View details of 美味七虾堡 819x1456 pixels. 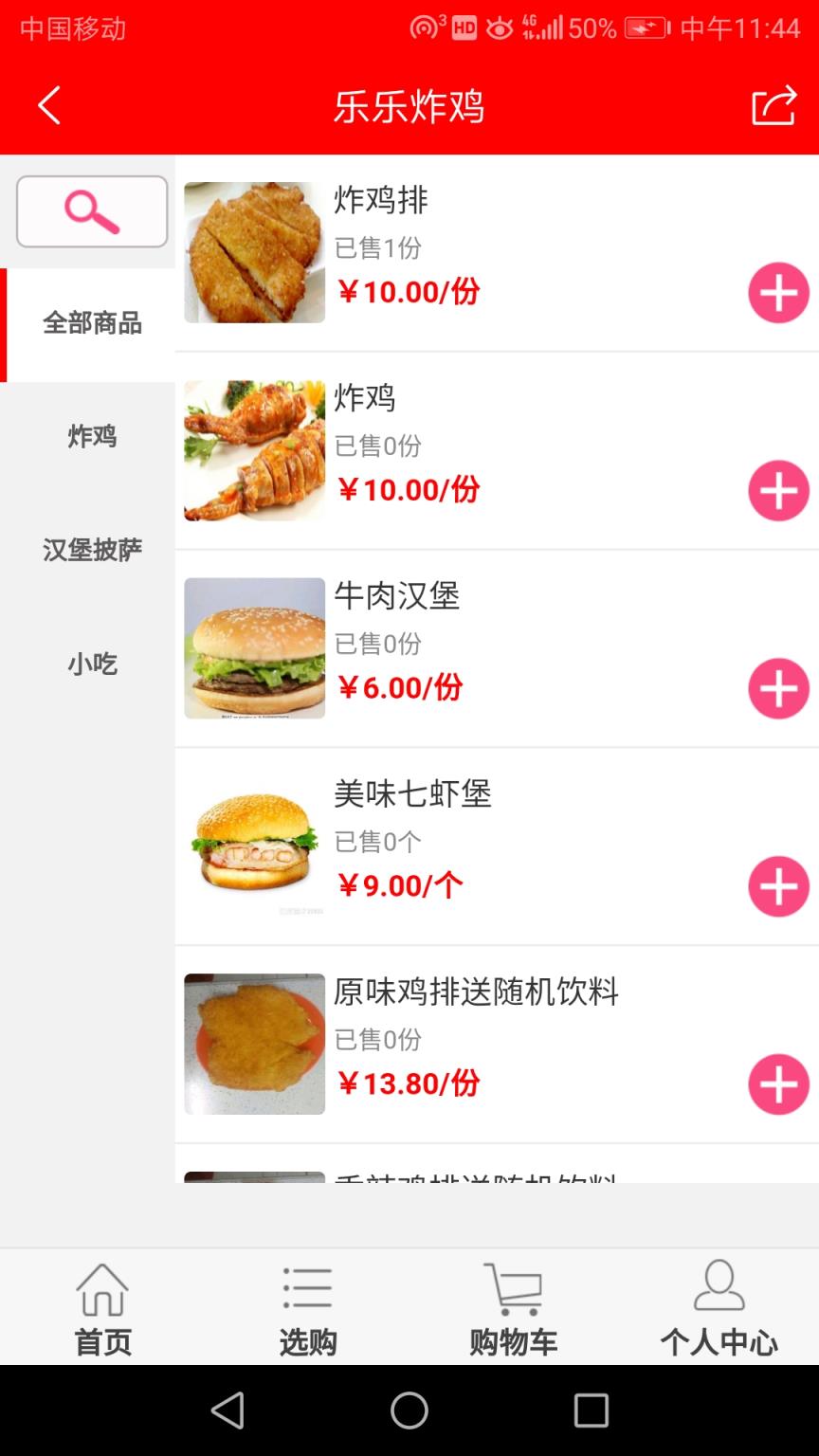click(x=413, y=795)
